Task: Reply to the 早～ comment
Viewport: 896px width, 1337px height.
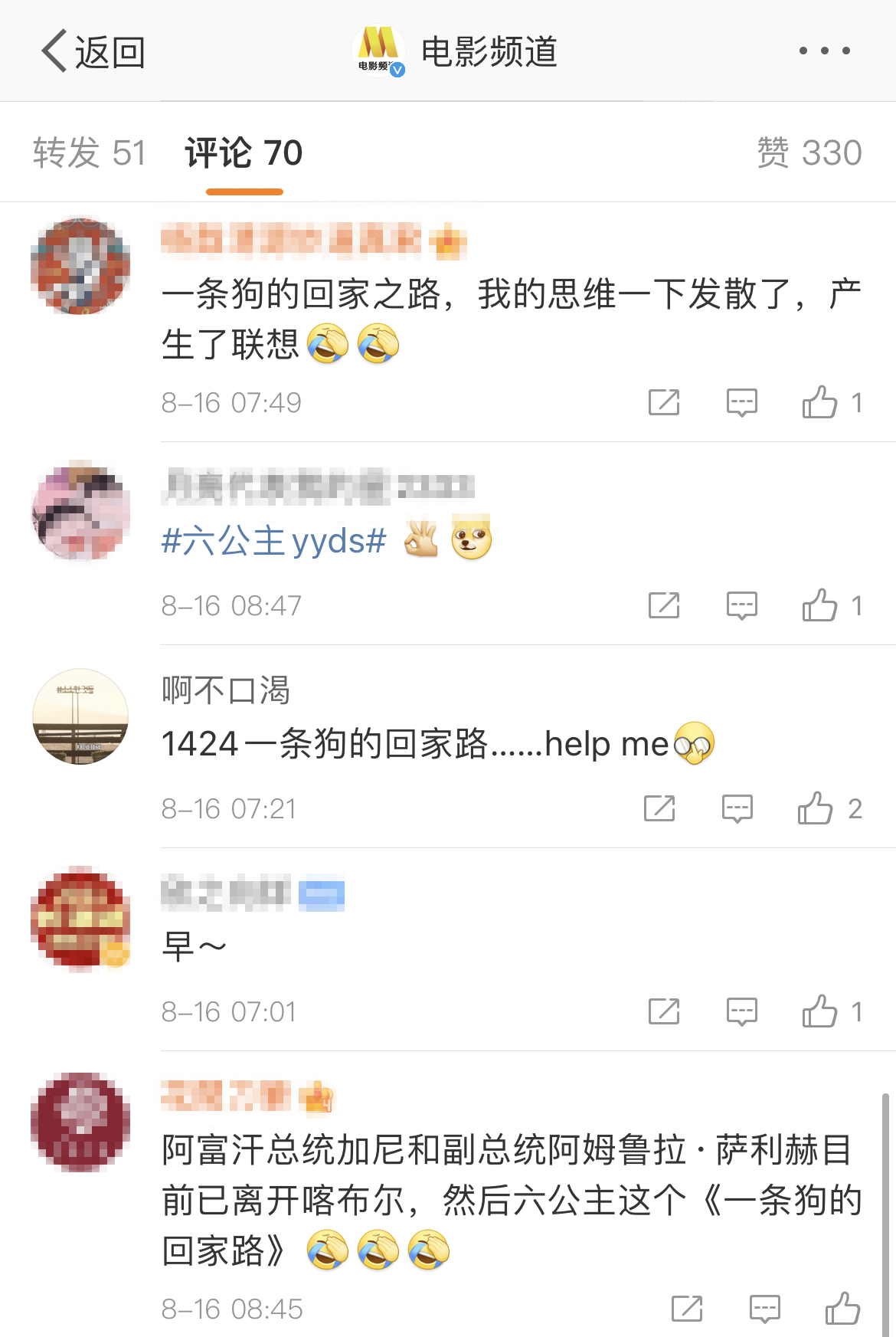Action: (741, 1011)
